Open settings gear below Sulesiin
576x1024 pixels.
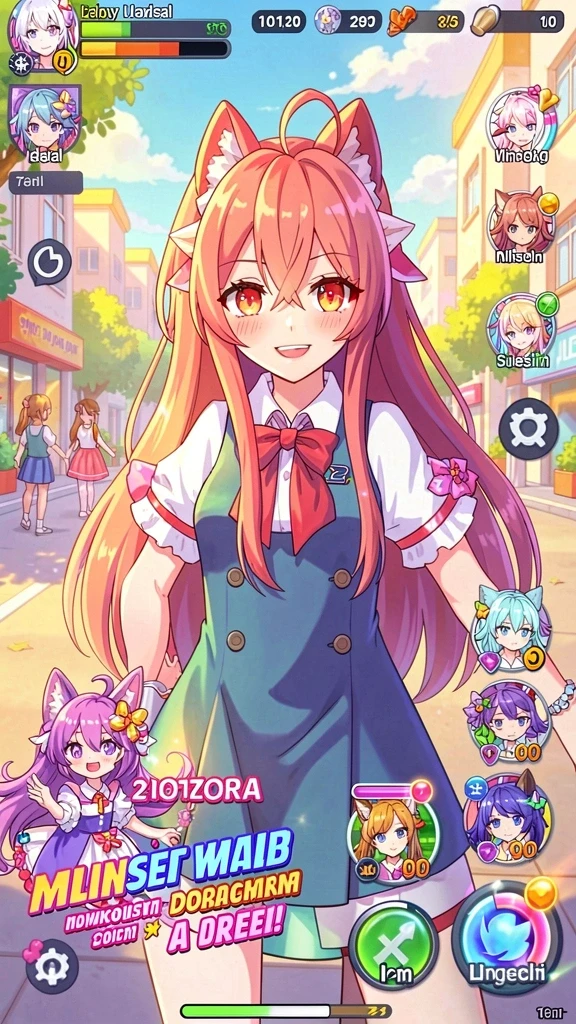[528, 429]
